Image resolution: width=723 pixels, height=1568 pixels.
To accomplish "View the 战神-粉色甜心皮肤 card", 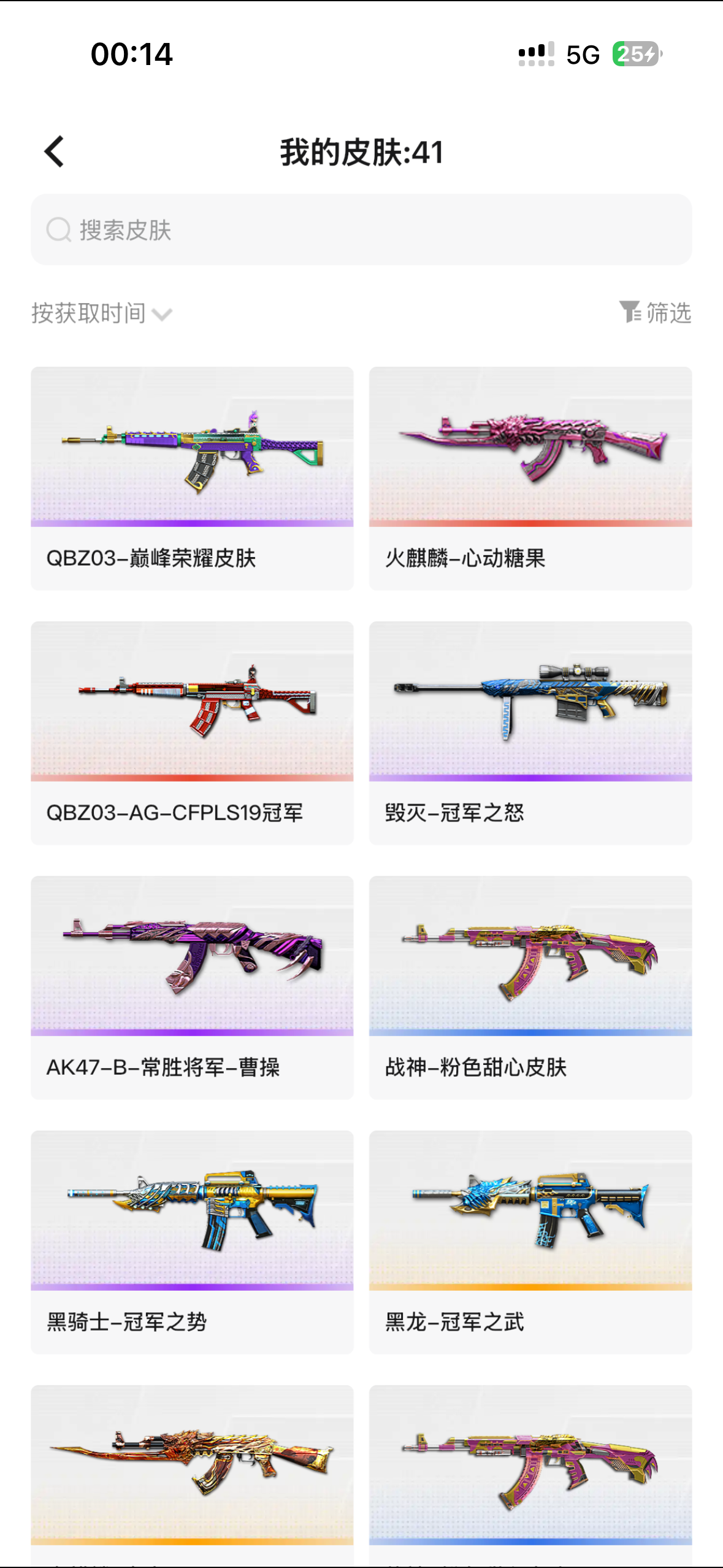I will pyautogui.click(x=530, y=988).
